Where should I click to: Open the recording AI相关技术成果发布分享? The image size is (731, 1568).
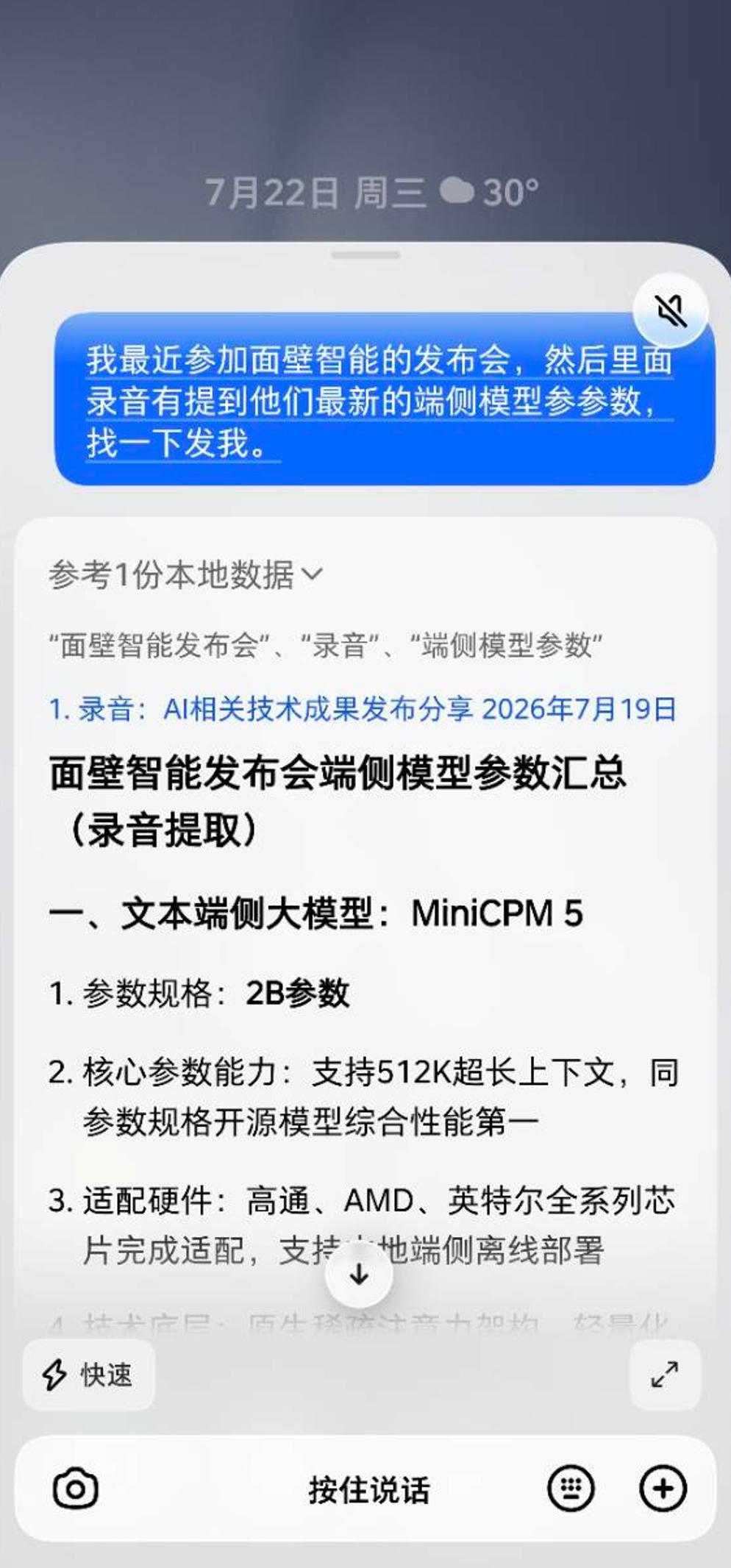[x=362, y=709]
